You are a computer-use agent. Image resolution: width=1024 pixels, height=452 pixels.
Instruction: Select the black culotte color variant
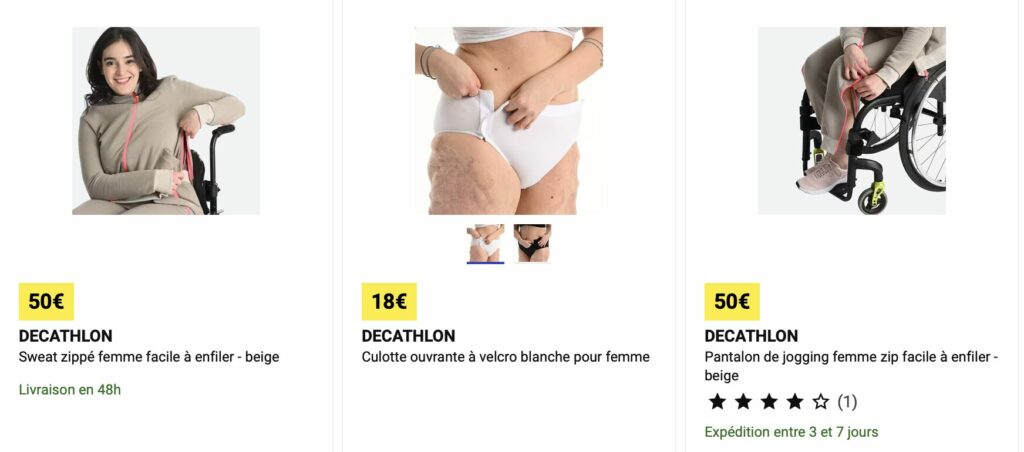pos(532,243)
